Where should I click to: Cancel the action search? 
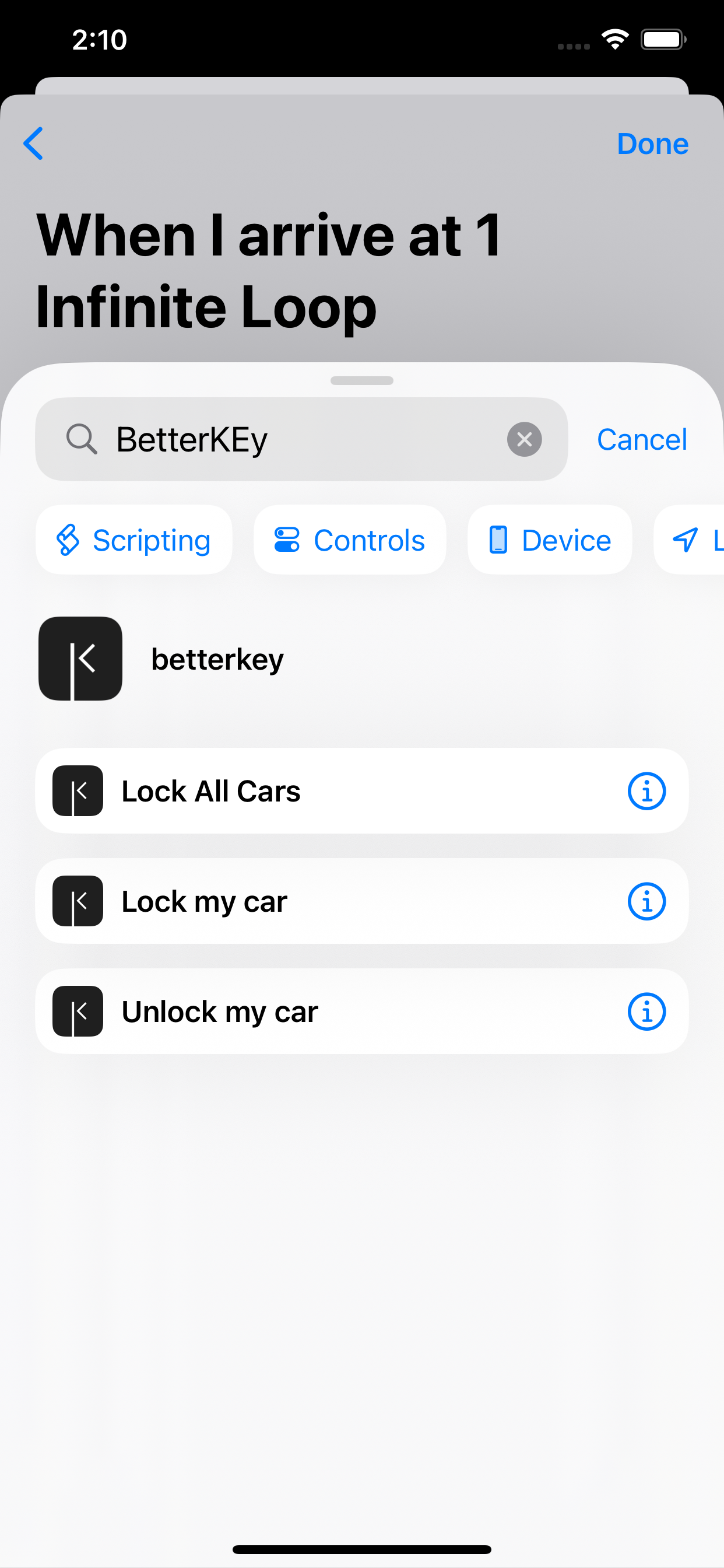pos(641,439)
